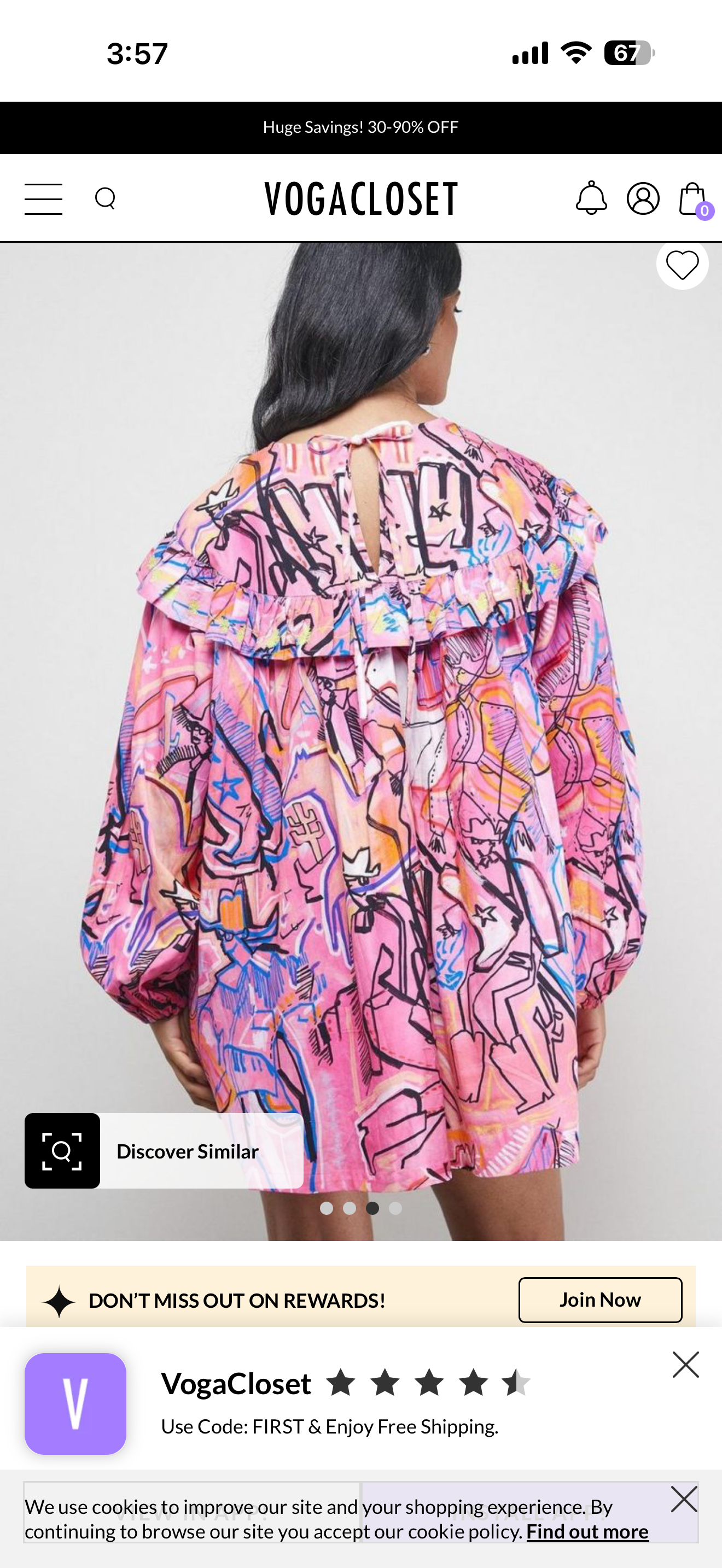Open the Find out more cookie link
The height and width of the screenshot is (1568, 722).
[x=587, y=1531]
